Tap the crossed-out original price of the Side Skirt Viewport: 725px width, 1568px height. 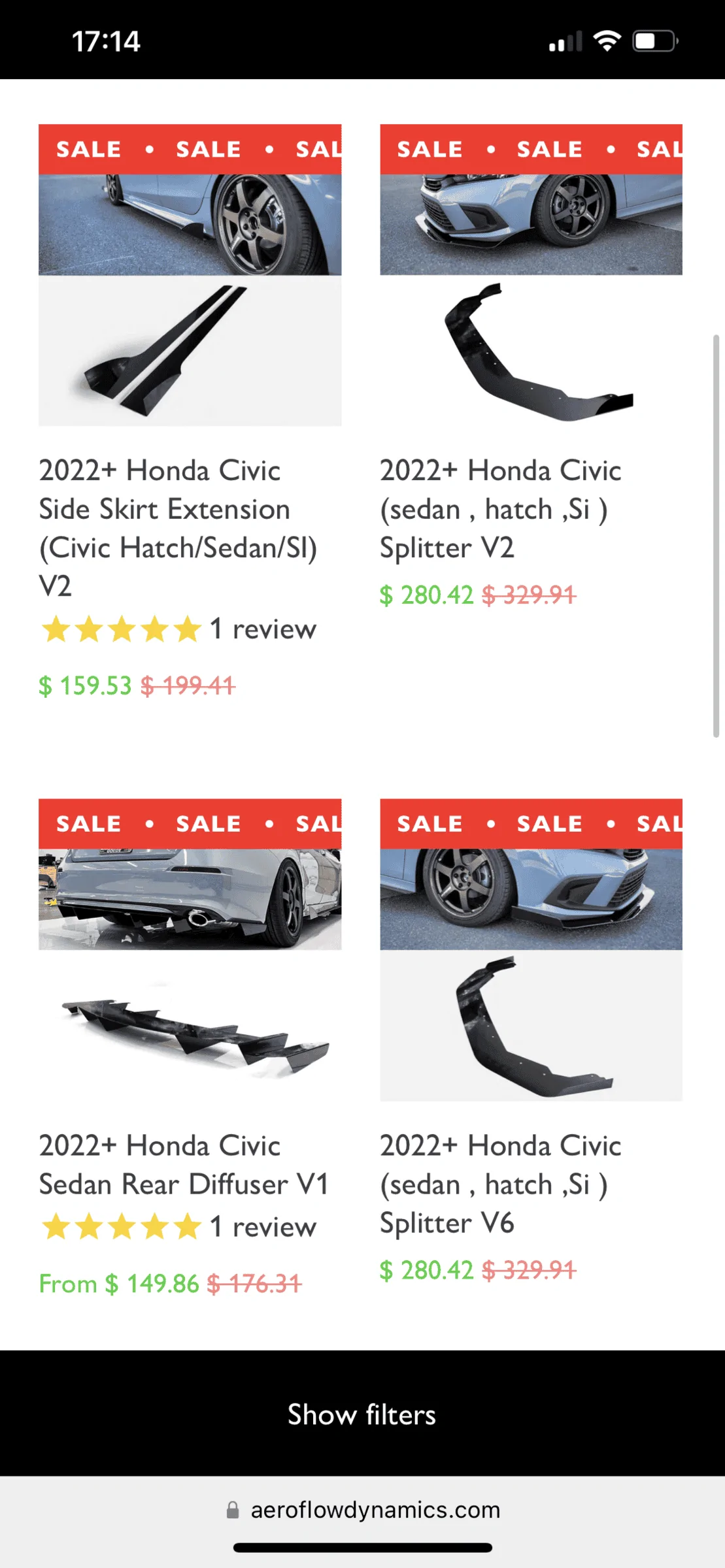tap(188, 686)
